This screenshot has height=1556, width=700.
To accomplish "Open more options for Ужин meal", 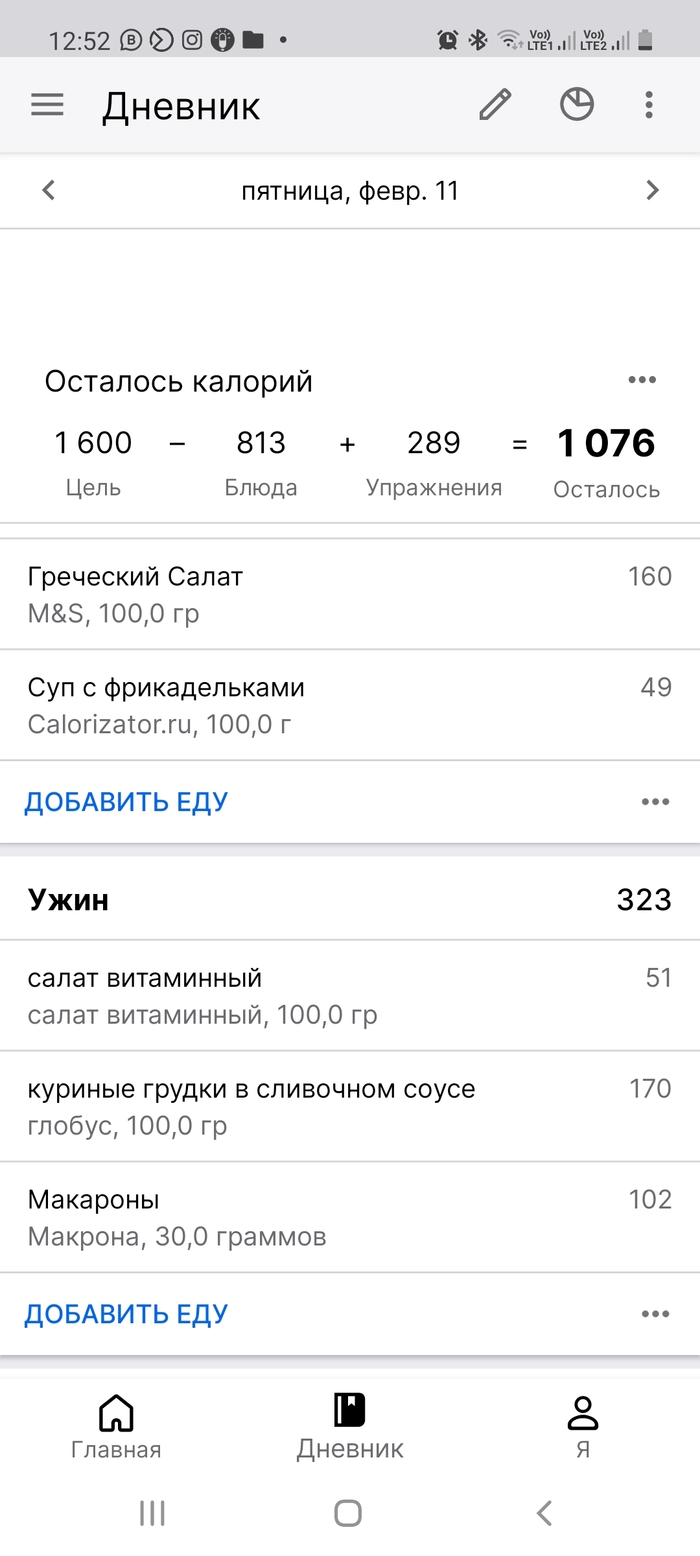I will click(x=655, y=1314).
